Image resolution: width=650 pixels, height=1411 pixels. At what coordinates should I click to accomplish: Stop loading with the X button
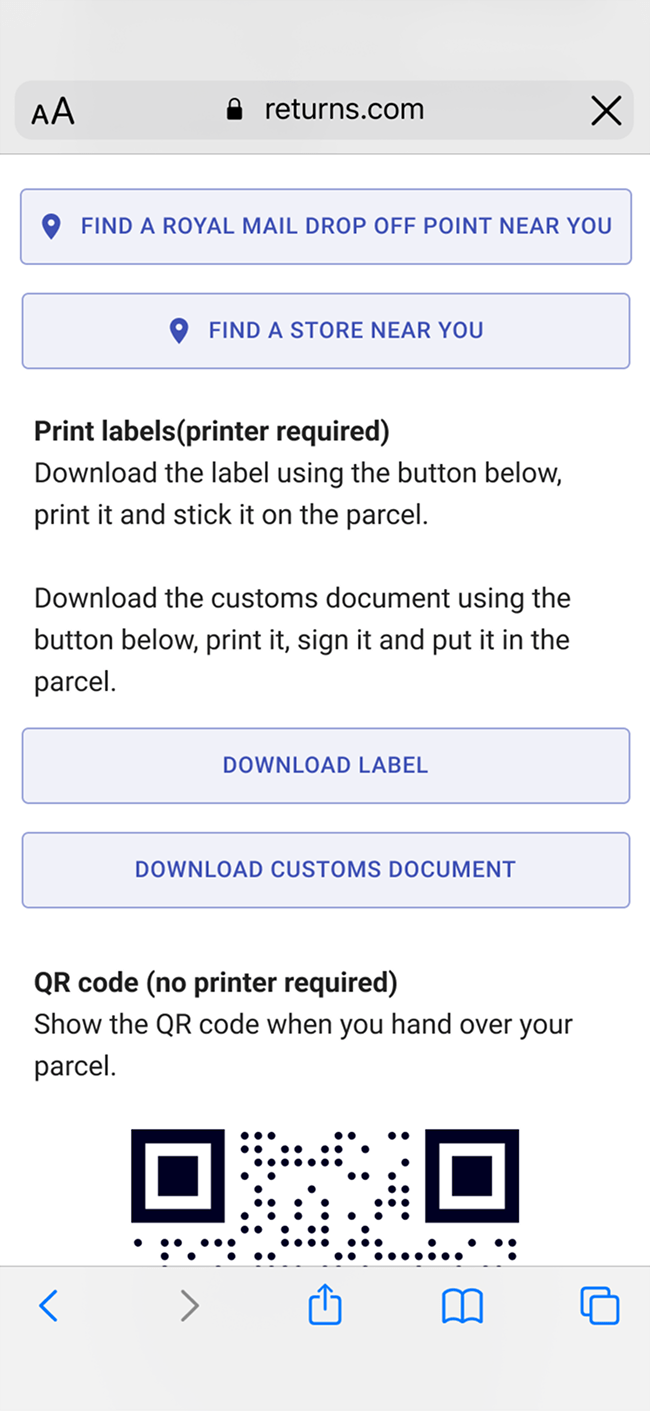(606, 111)
